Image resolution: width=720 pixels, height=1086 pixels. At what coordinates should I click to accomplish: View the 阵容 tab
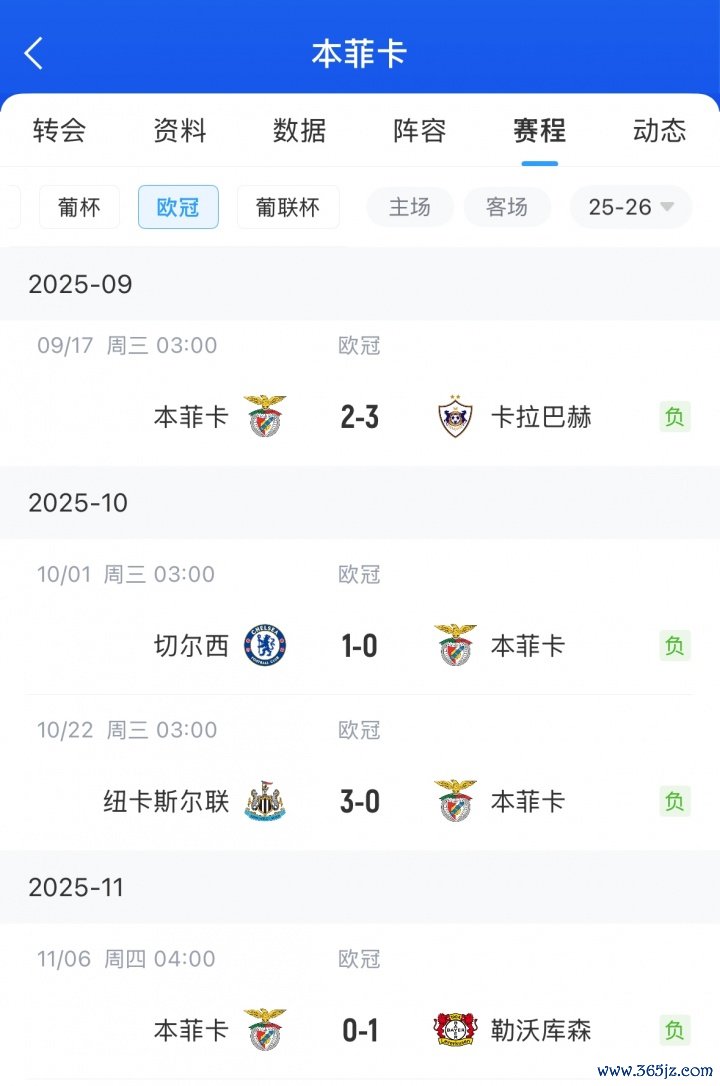pos(419,131)
